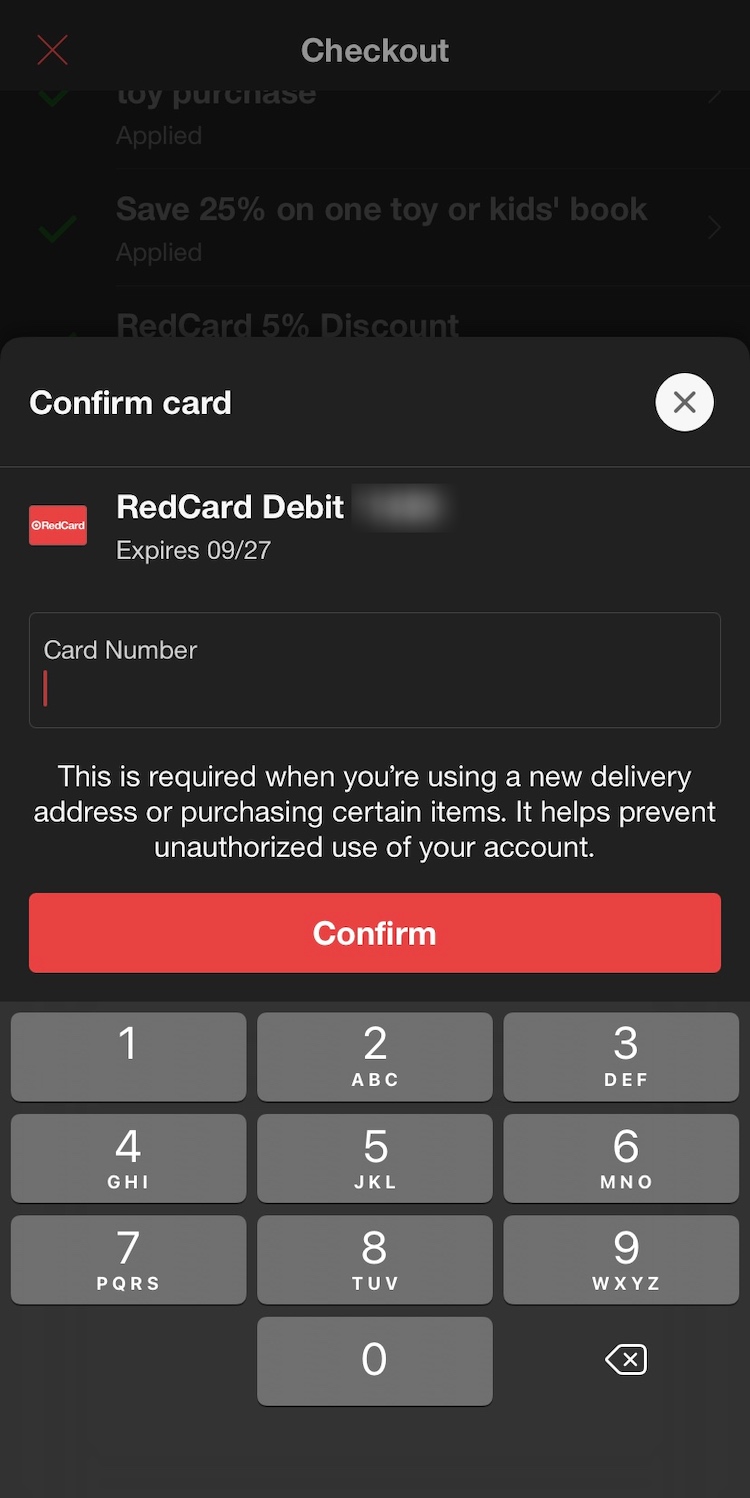The width and height of the screenshot is (750, 1498).
Task: Type digit 1 on the keypad
Action: tap(128, 1056)
